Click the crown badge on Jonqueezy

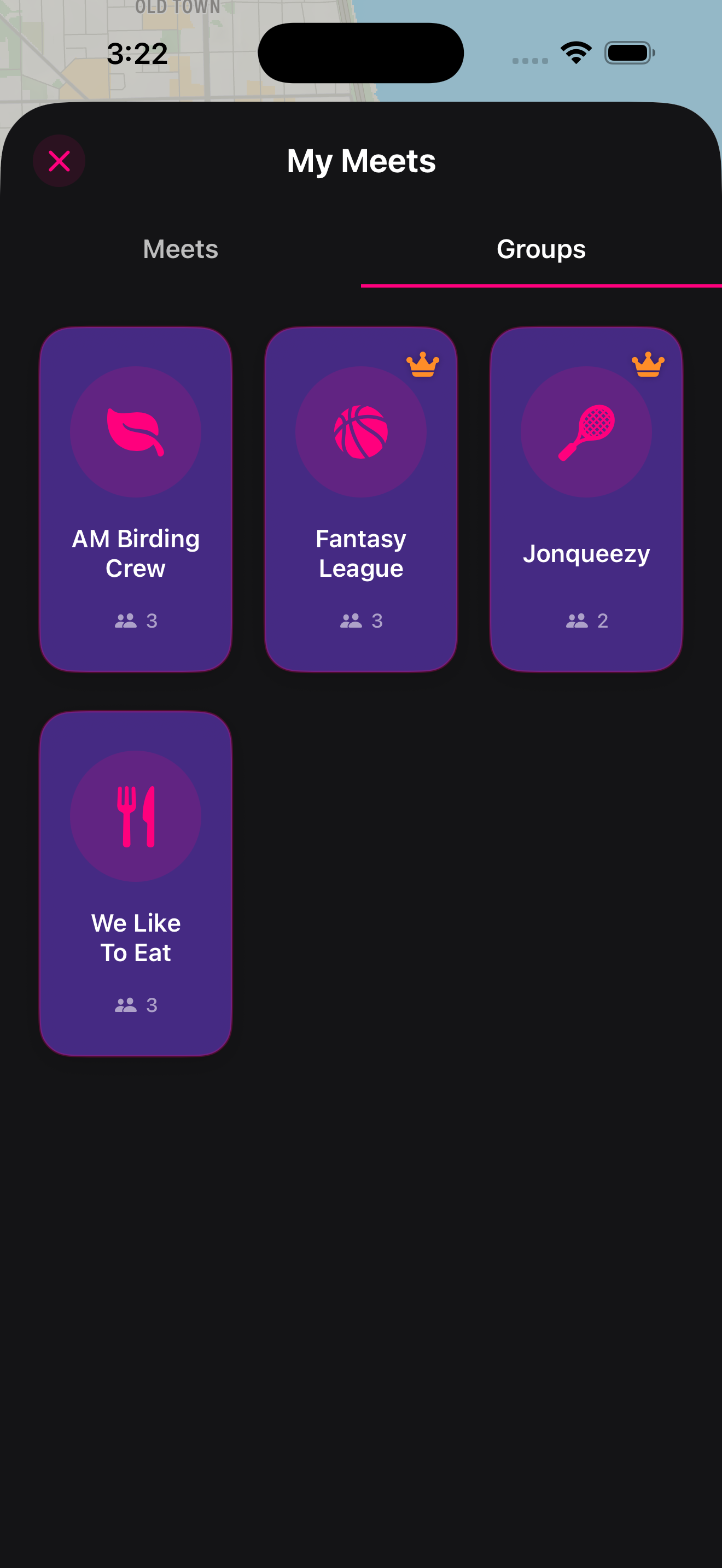[648, 363]
